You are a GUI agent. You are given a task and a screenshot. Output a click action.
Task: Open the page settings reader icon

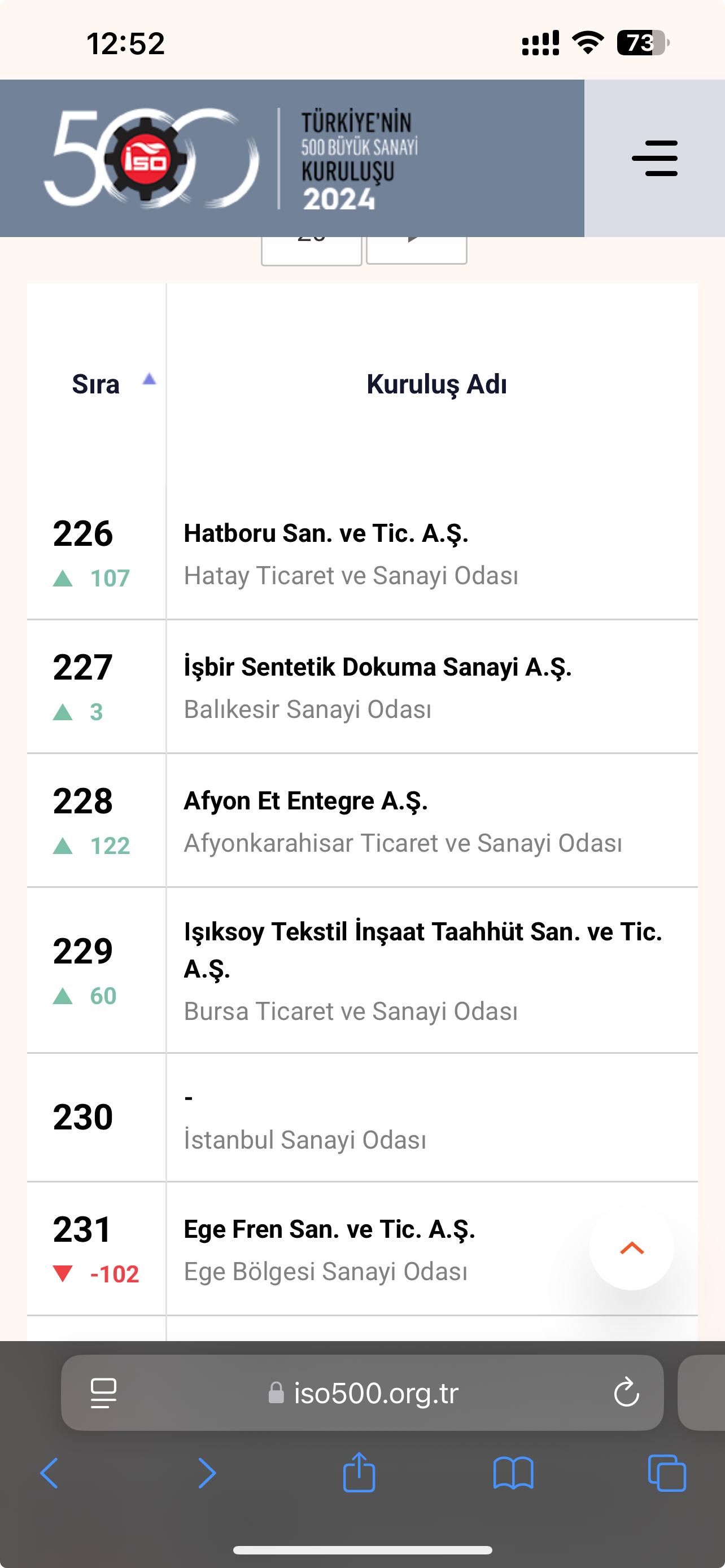(103, 1392)
